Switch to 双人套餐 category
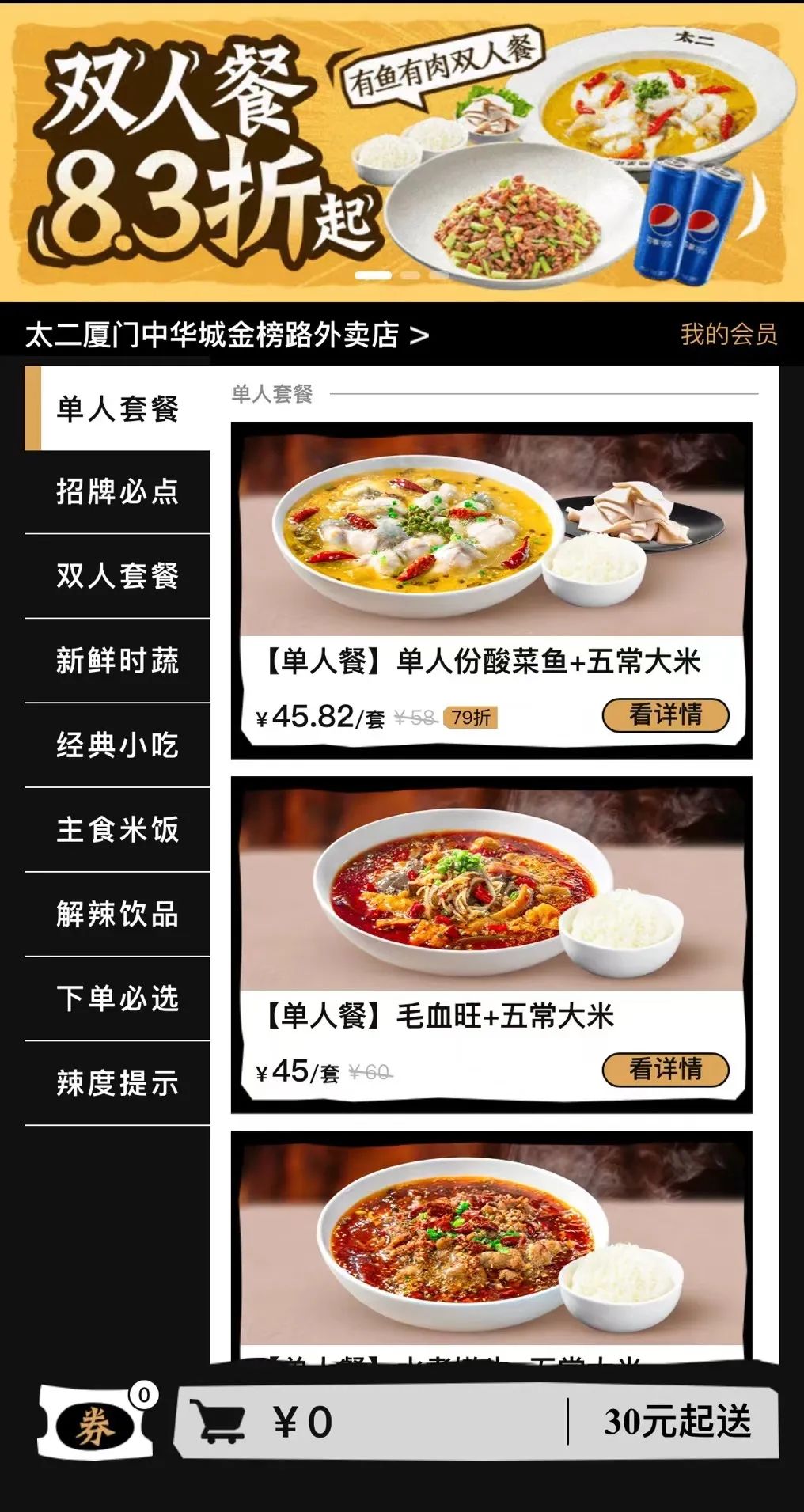Image resolution: width=804 pixels, height=1512 pixels. [117, 576]
